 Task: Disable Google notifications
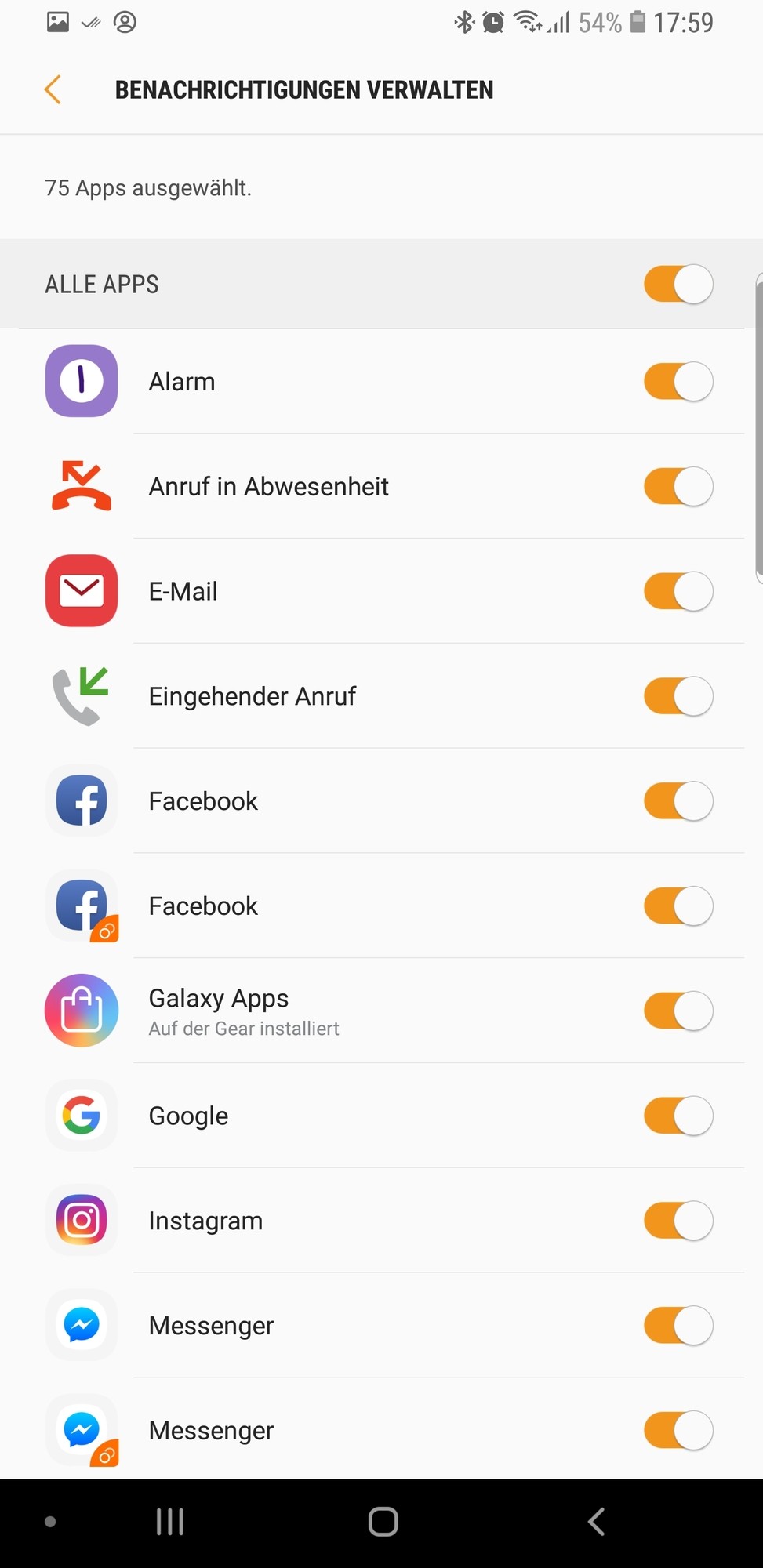click(678, 1116)
